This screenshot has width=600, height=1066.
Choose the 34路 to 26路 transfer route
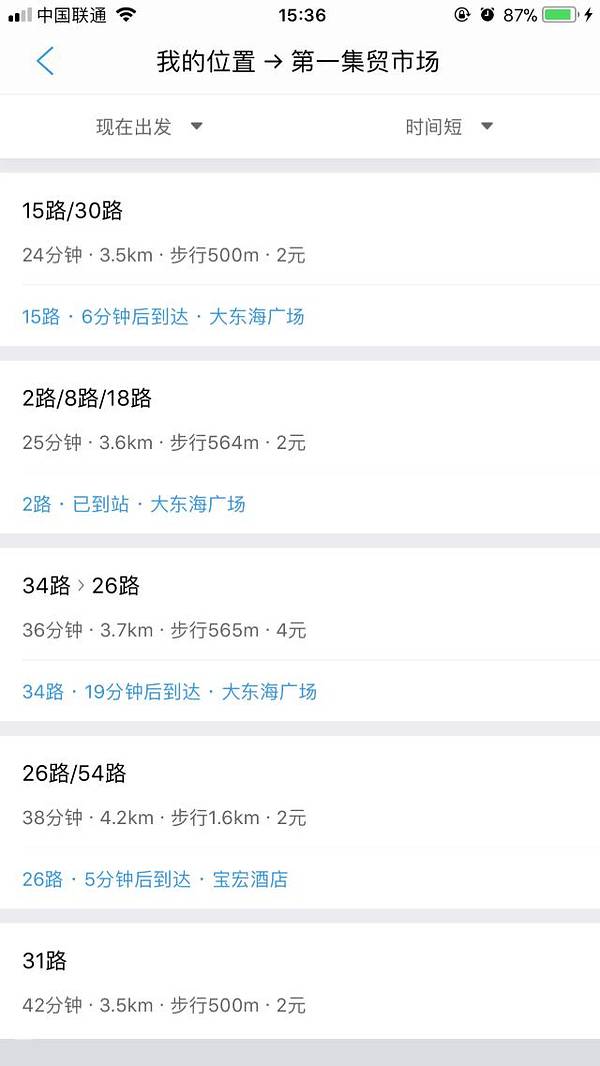pyautogui.click(x=300, y=607)
